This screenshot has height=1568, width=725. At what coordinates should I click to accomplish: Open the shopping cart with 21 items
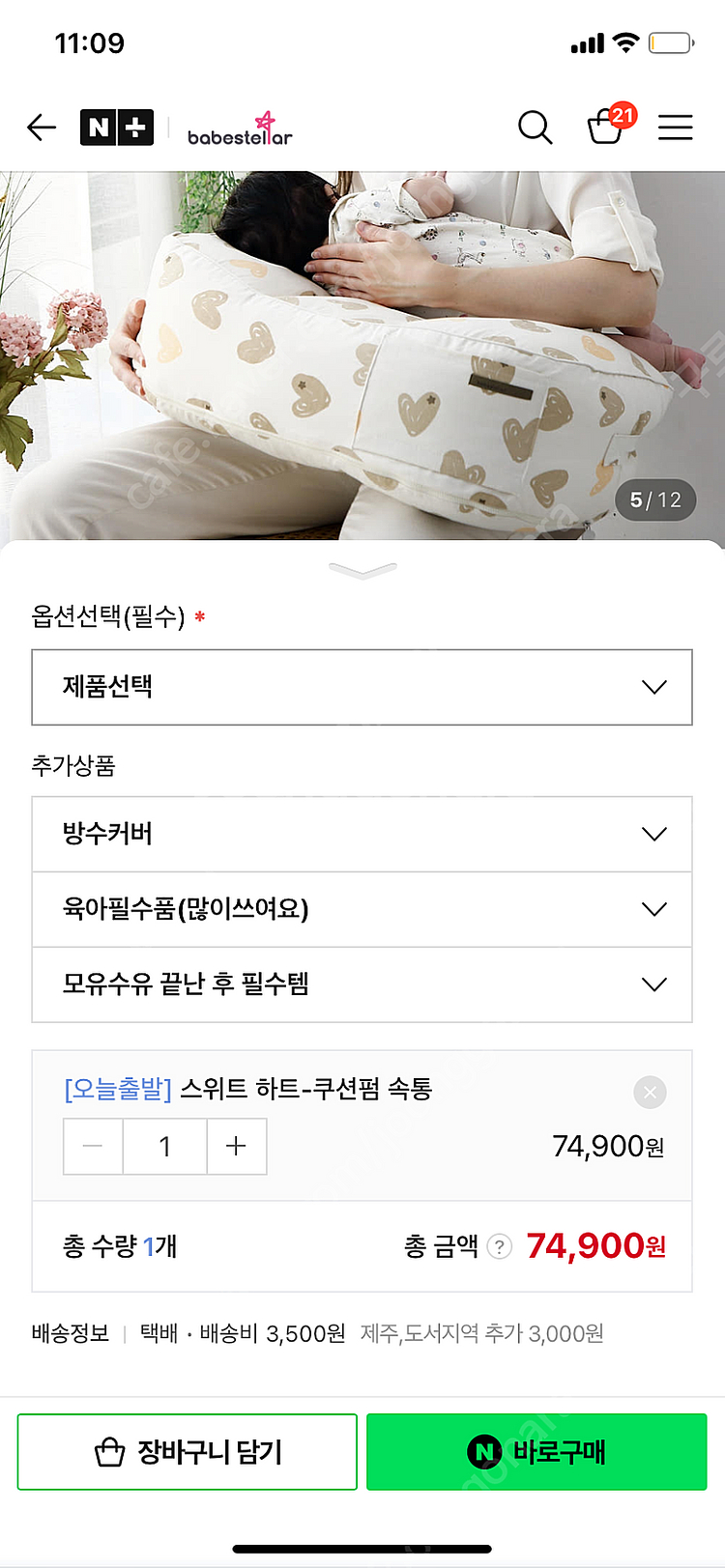click(607, 127)
